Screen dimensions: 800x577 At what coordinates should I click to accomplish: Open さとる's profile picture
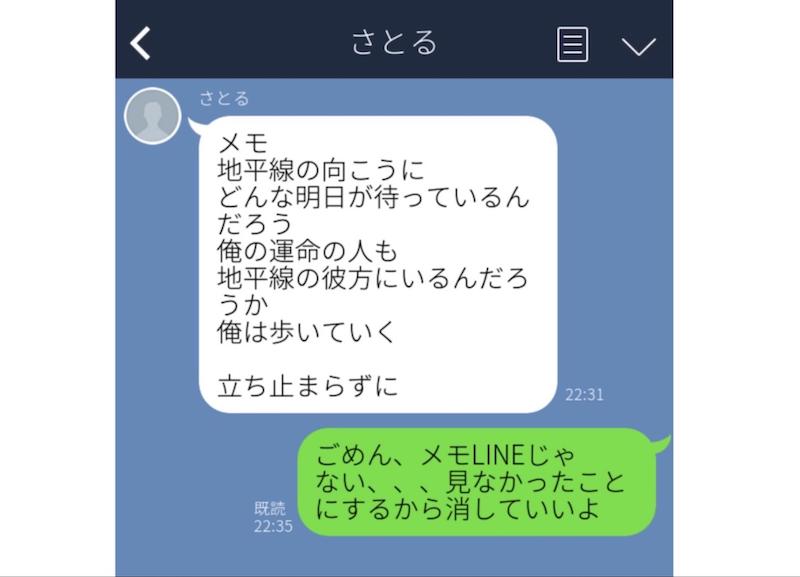click(152, 116)
